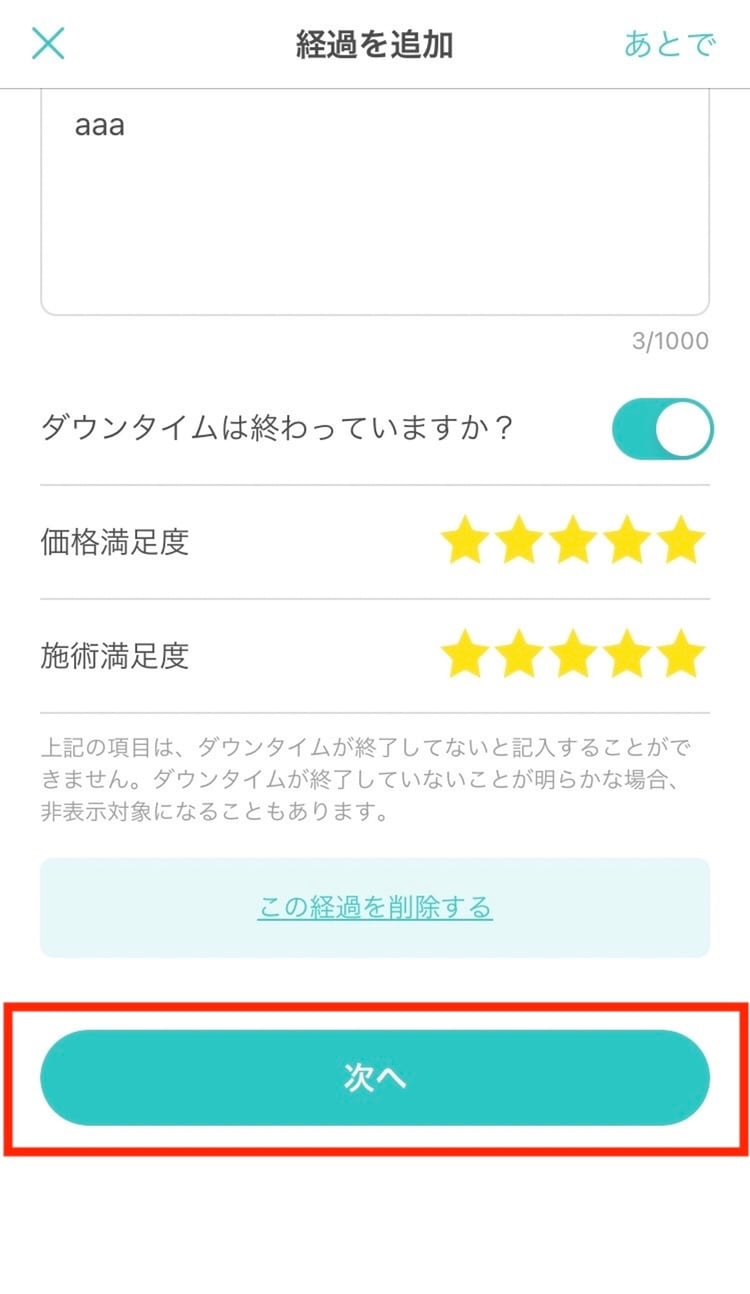Image resolution: width=750 pixels, height=1294 pixels.
Task: Toggle the ダウンタイムは終わっていますか switch off
Action: 662,429
